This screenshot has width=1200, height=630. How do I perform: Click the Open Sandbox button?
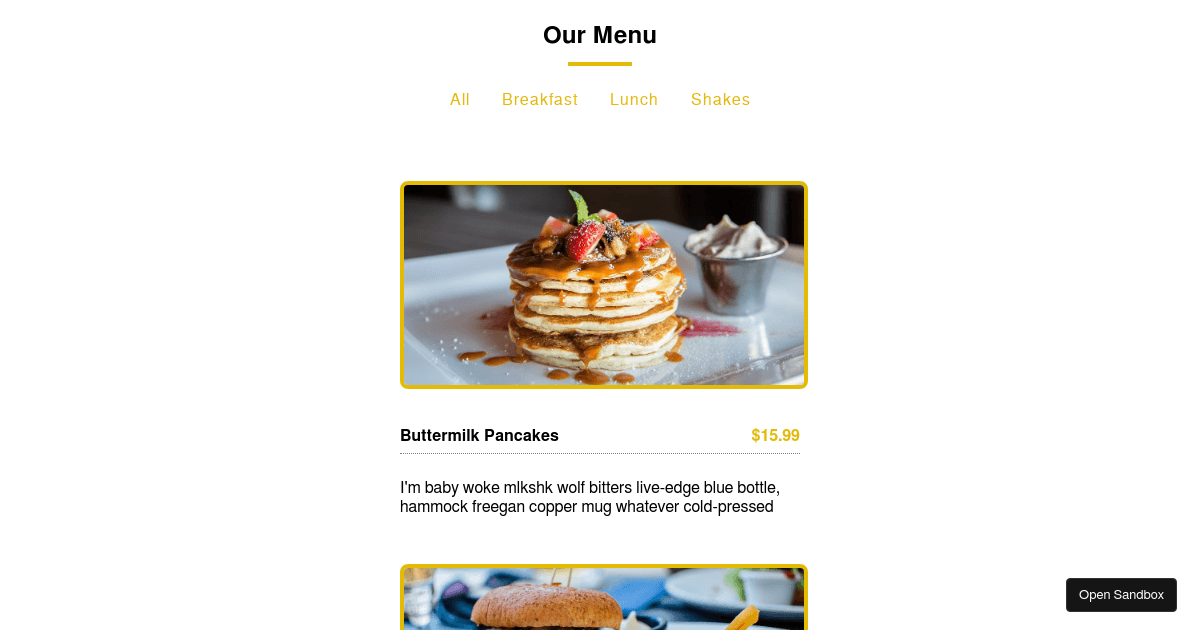tap(1121, 595)
